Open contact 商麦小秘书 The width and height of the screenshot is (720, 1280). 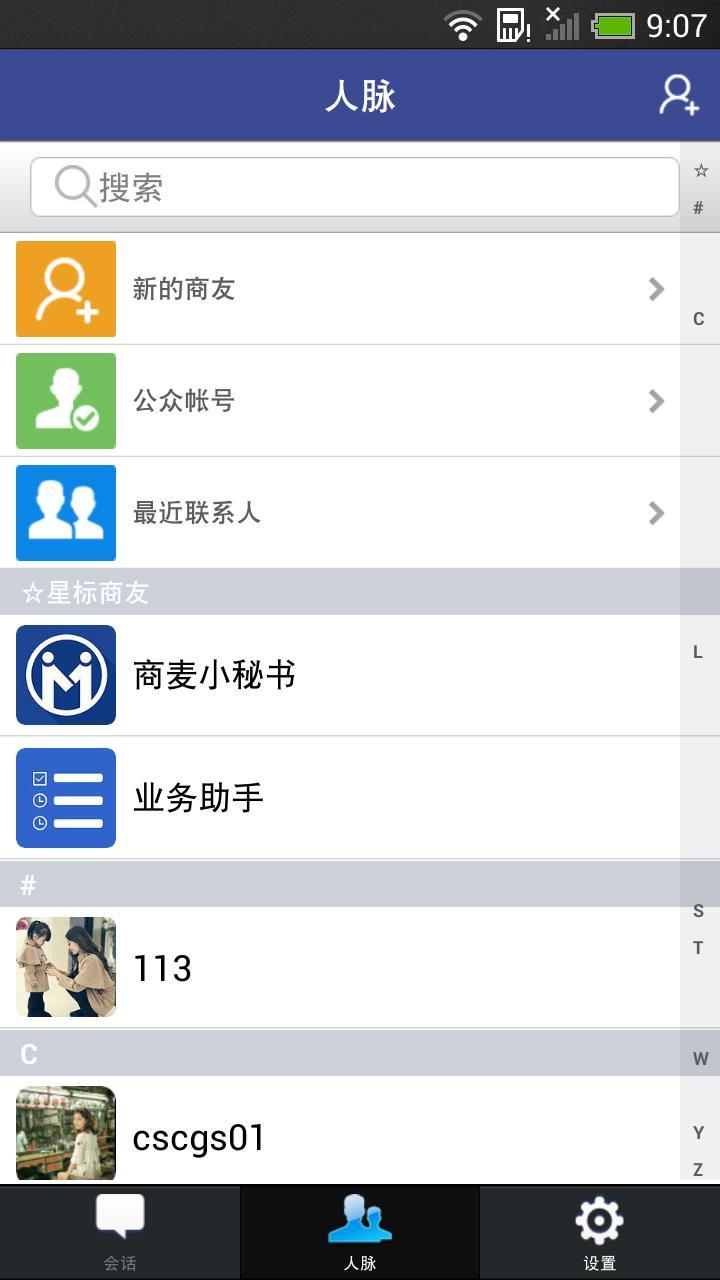pyautogui.click(x=340, y=675)
